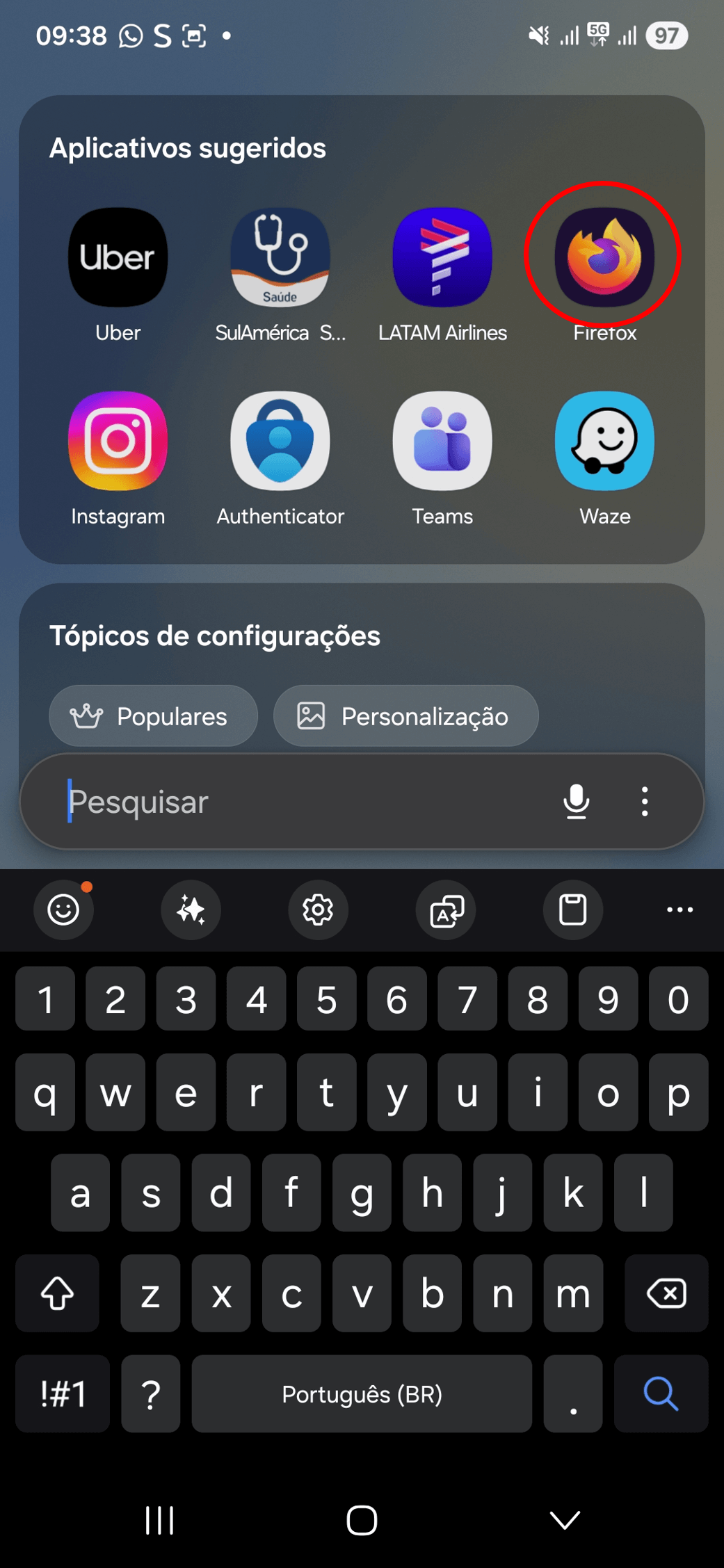Image resolution: width=724 pixels, height=1568 pixels.
Task: Tap the keyboard search key
Action: pos(661,1393)
